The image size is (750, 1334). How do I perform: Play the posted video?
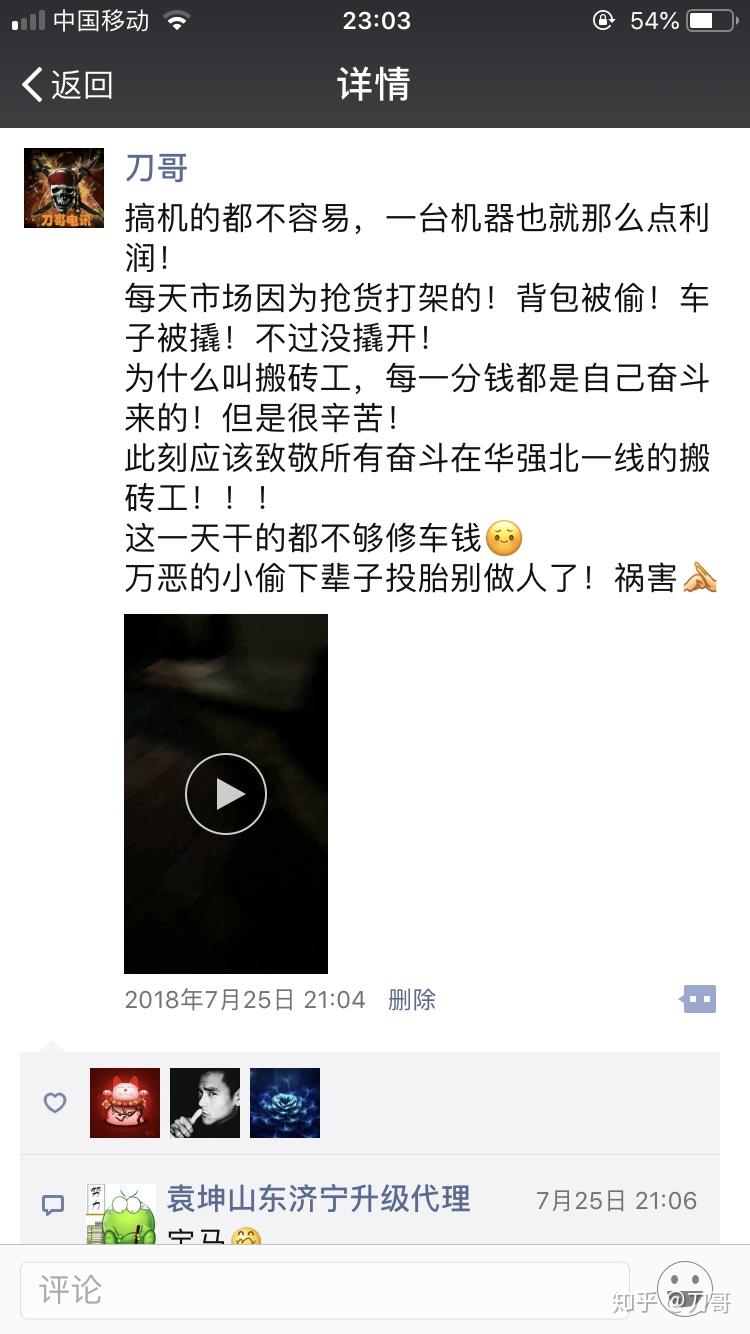(x=226, y=794)
